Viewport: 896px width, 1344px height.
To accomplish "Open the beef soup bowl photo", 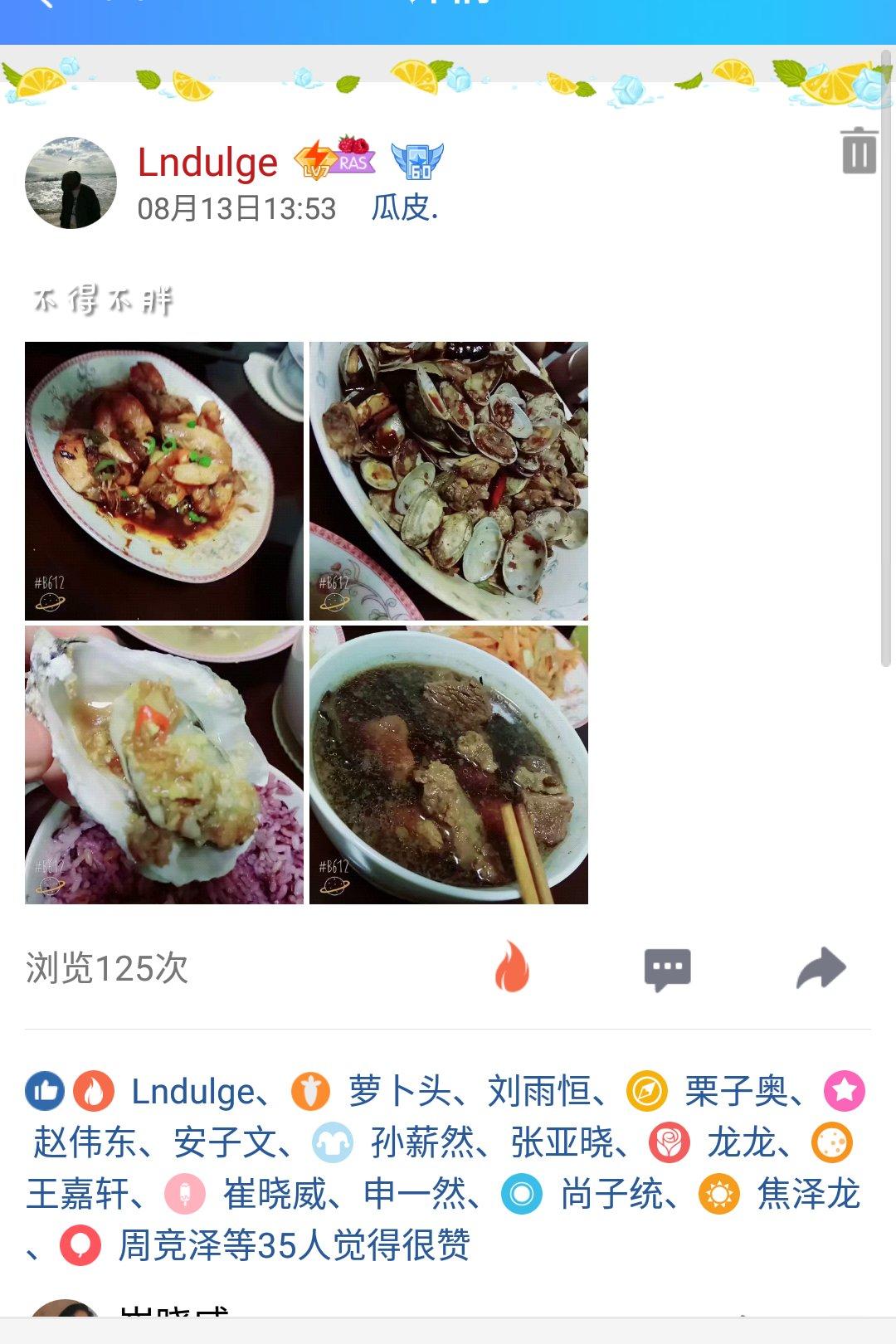I will (449, 765).
